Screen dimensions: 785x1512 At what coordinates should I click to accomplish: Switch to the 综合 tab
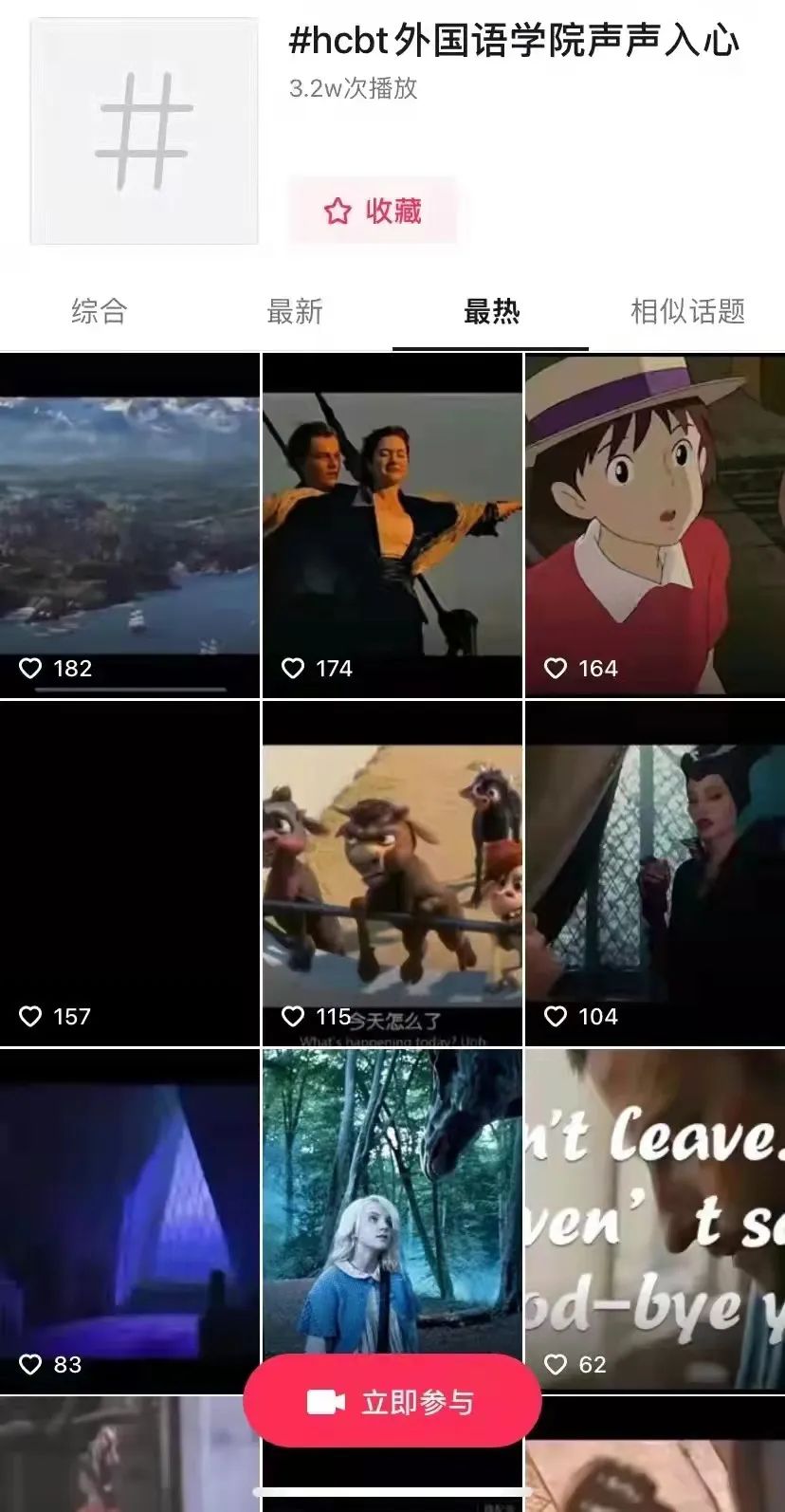pyautogui.click(x=99, y=311)
